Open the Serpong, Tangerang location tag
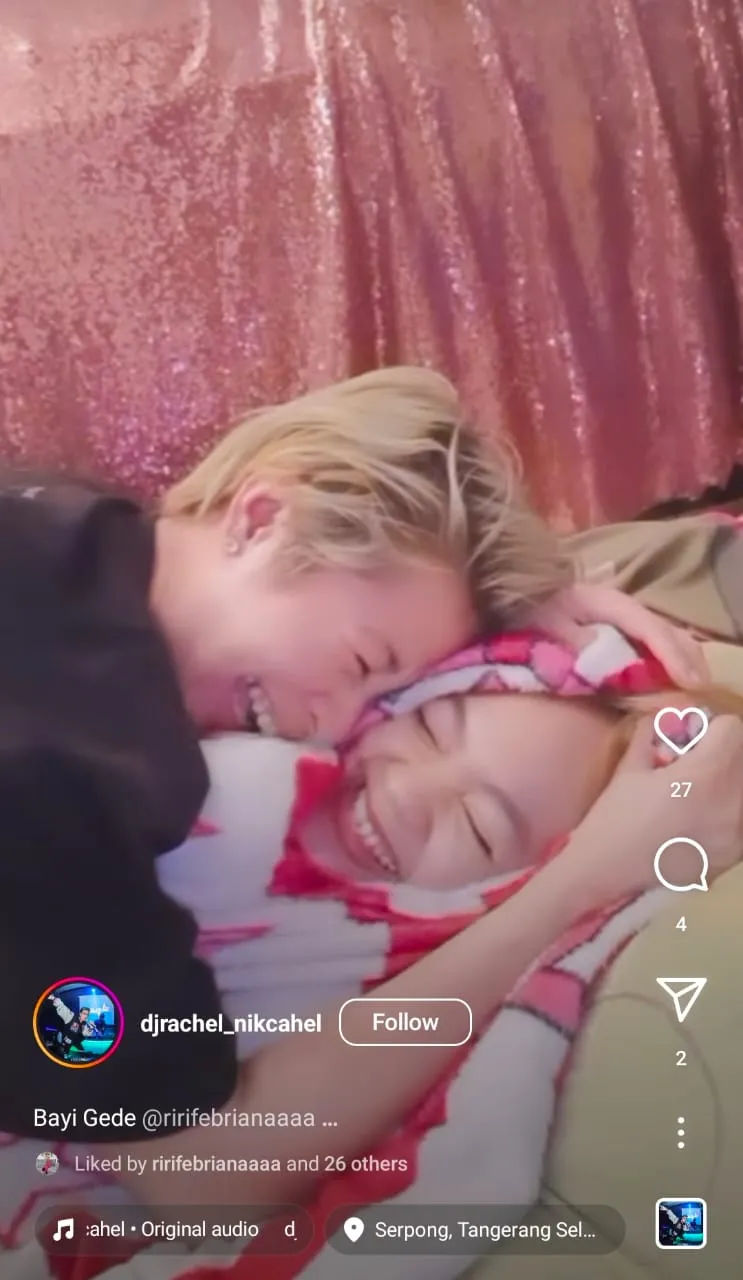The height and width of the screenshot is (1280, 743). click(x=474, y=1230)
